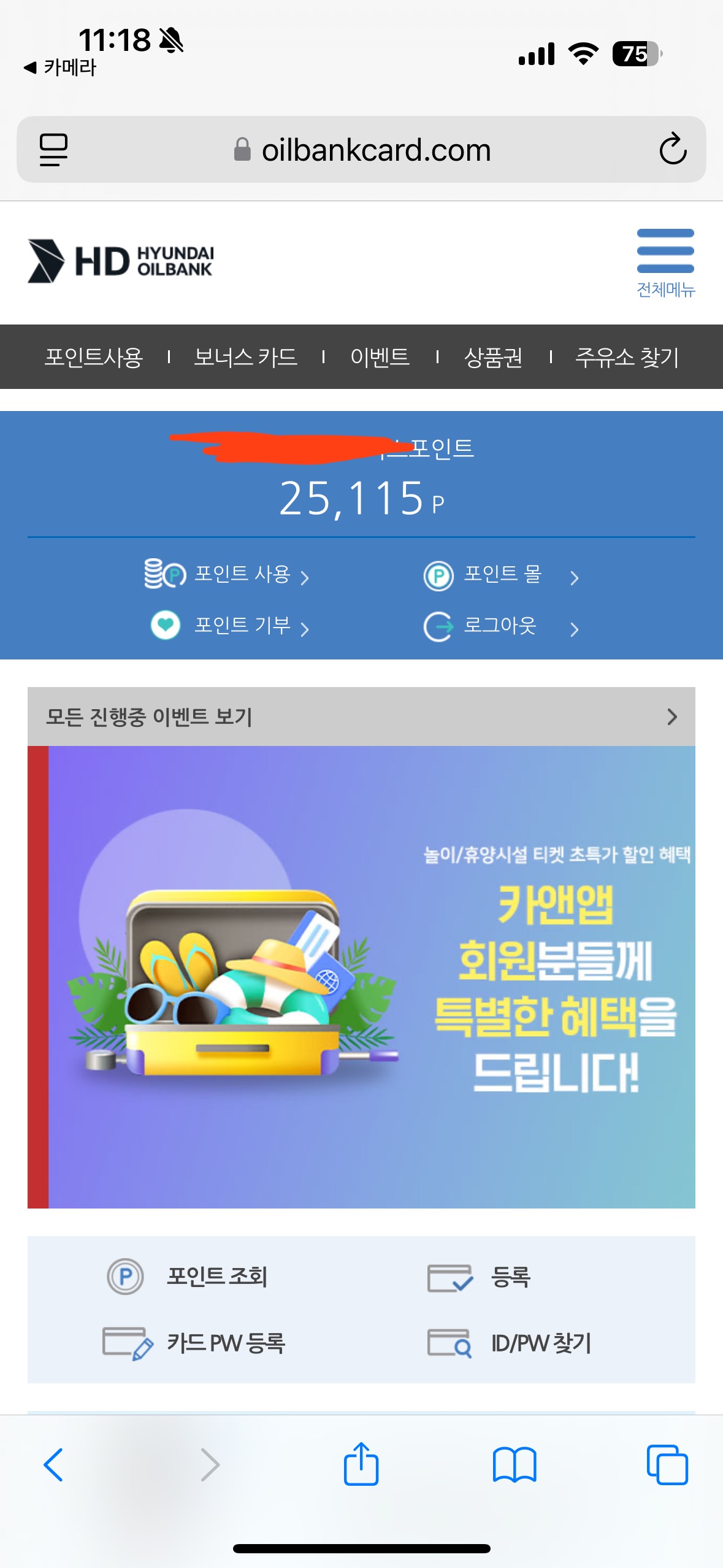
Task: Tap 포인트 사용 in the blue panel
Action: [227, 574]
